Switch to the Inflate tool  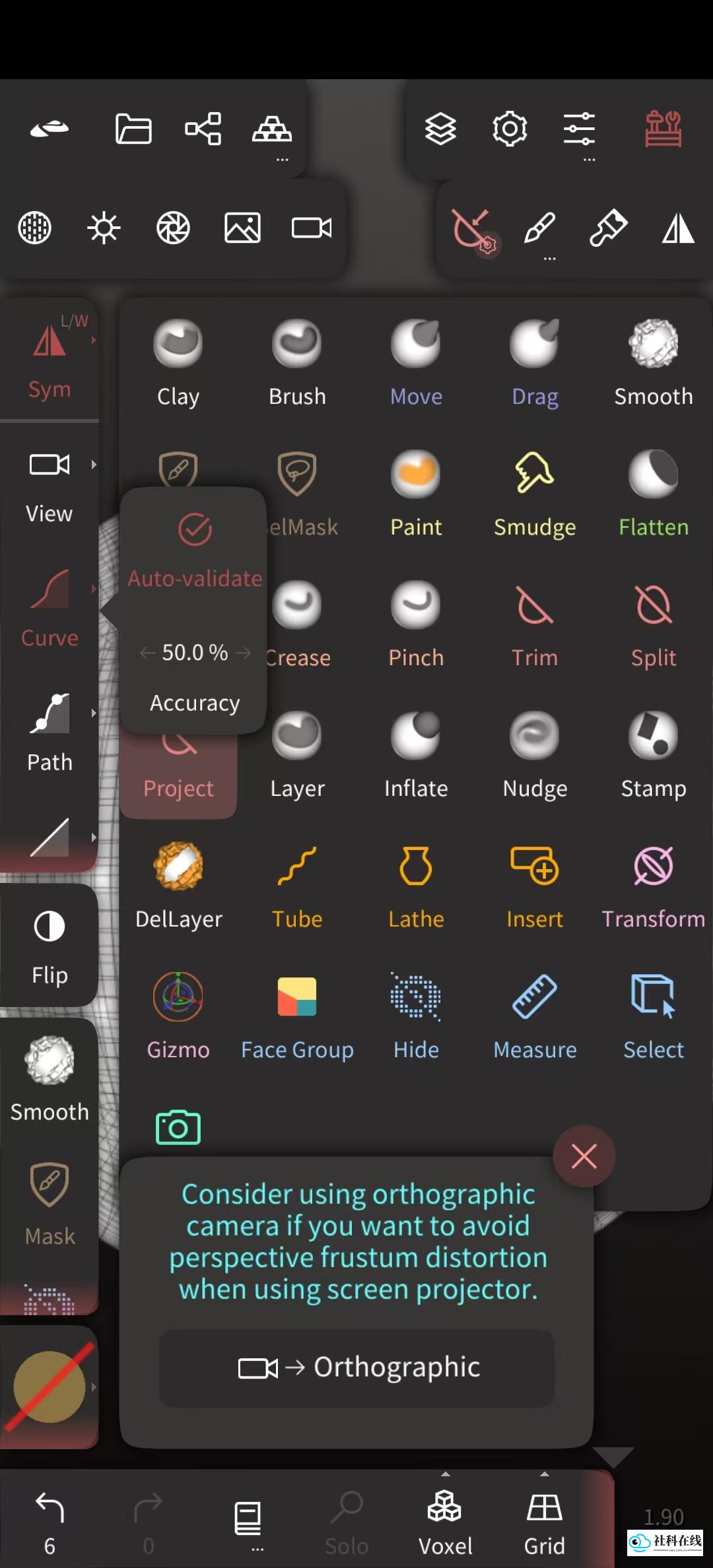[416, 755]
